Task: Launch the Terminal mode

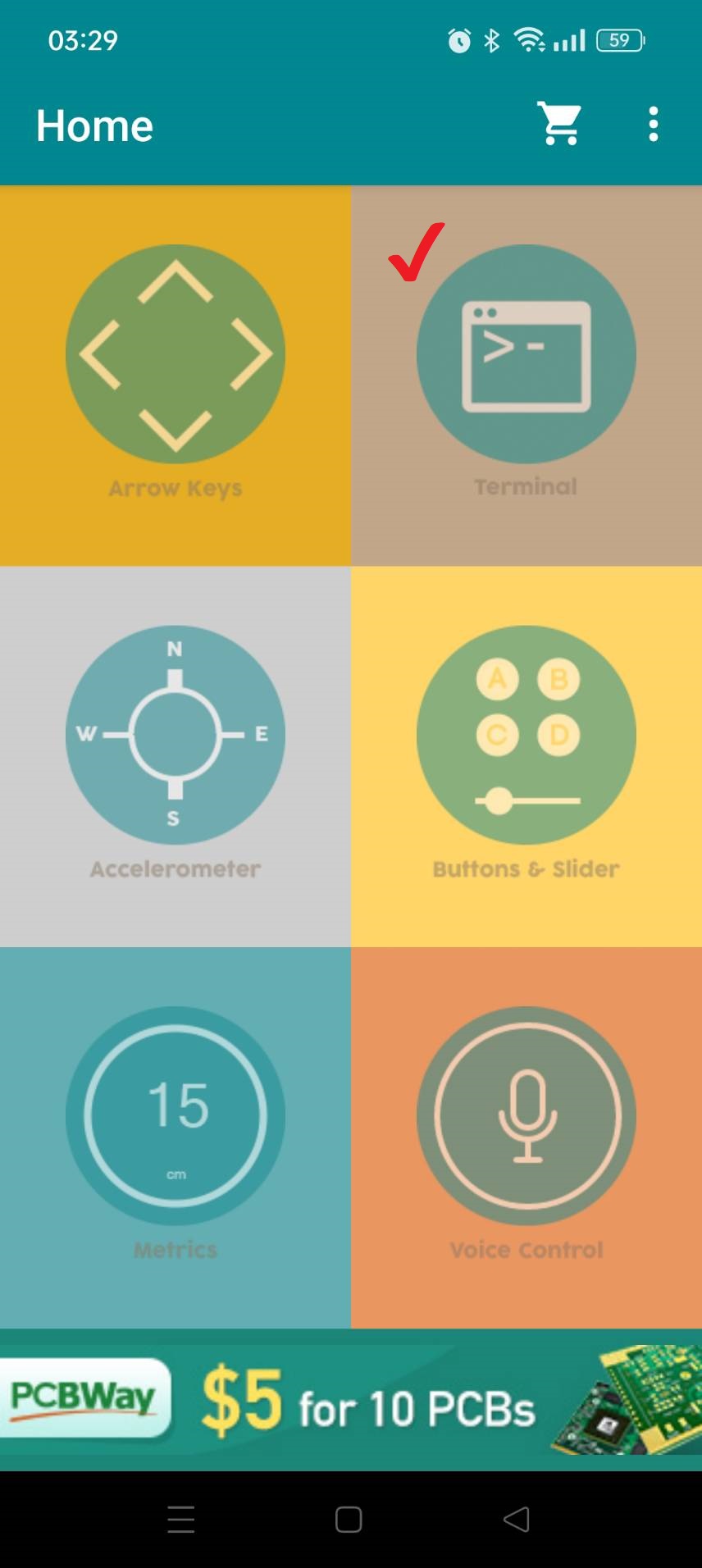Action: [x=526, y=376]
